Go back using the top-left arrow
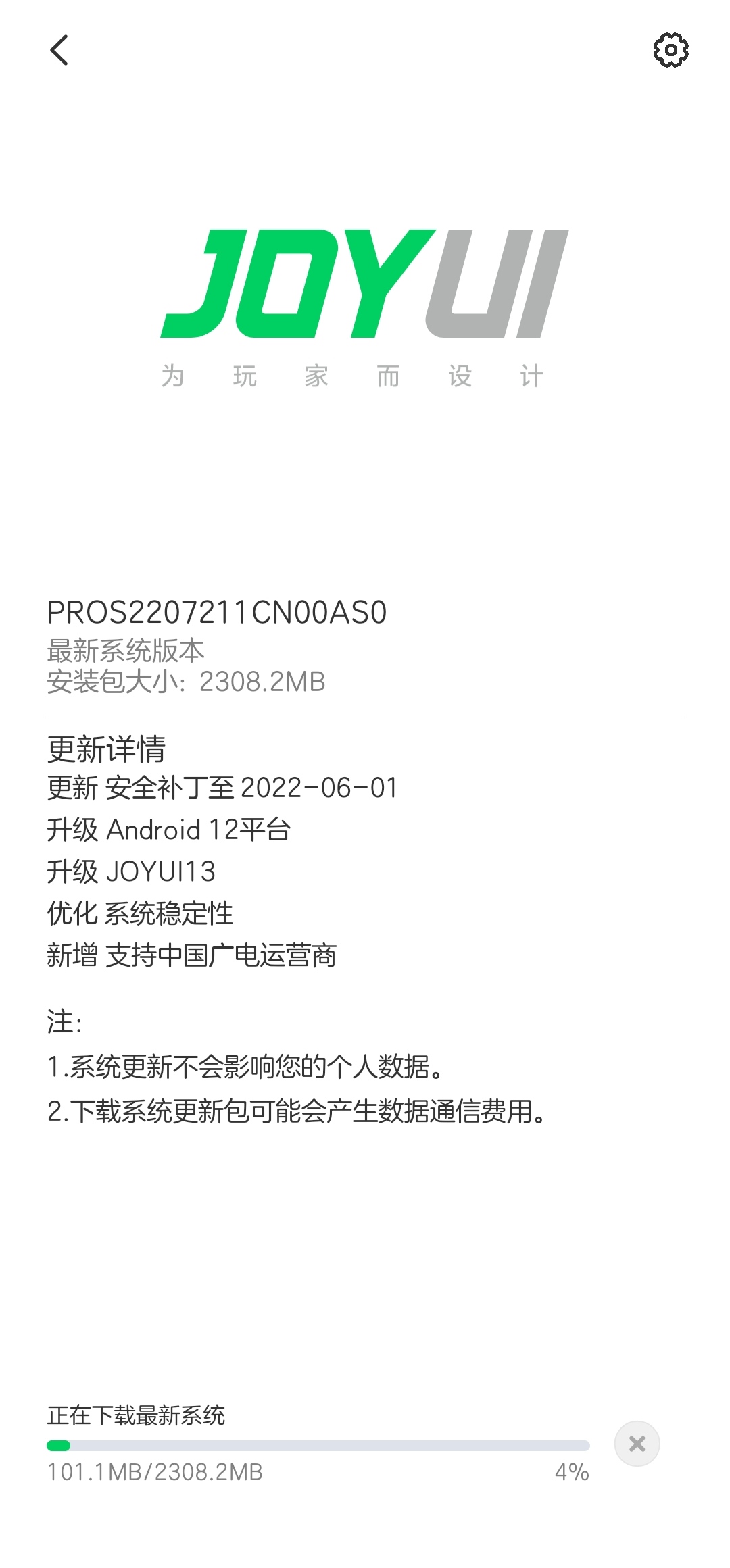 [59, 50]
